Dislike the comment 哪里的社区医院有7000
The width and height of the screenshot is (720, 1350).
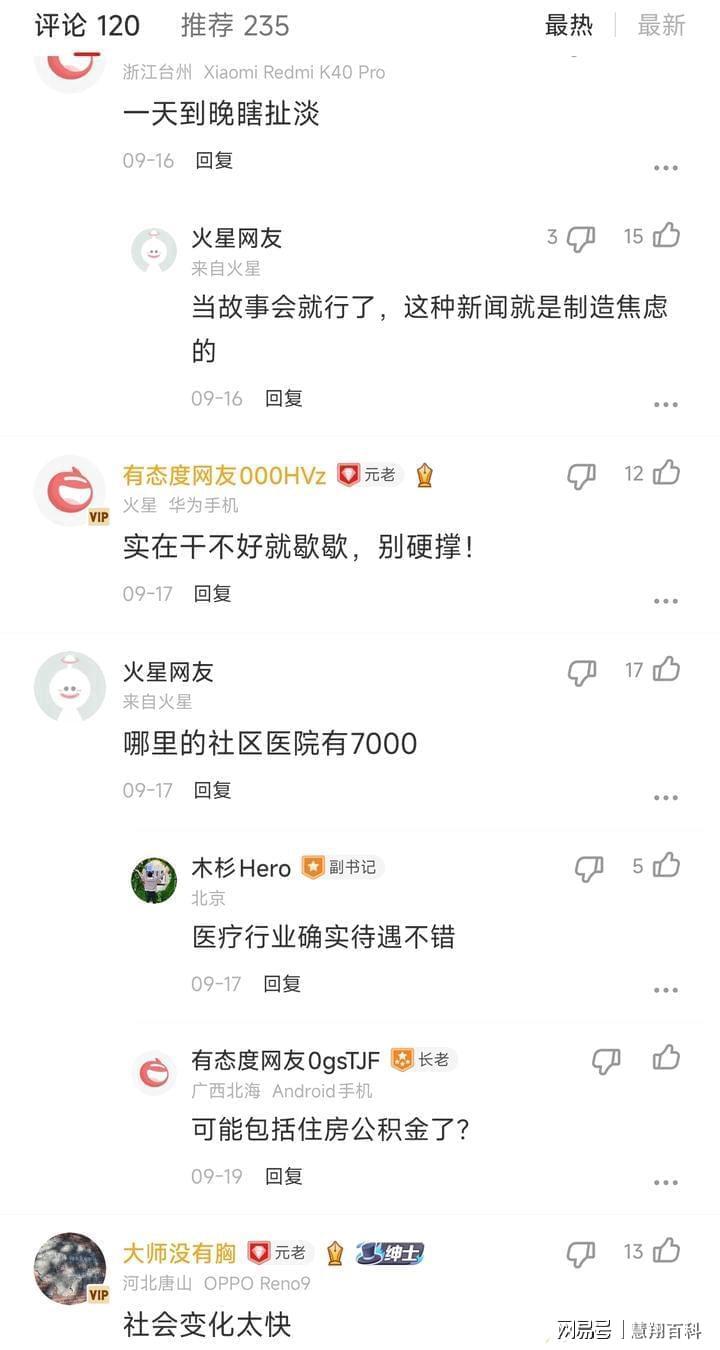(x=581, y=673)
